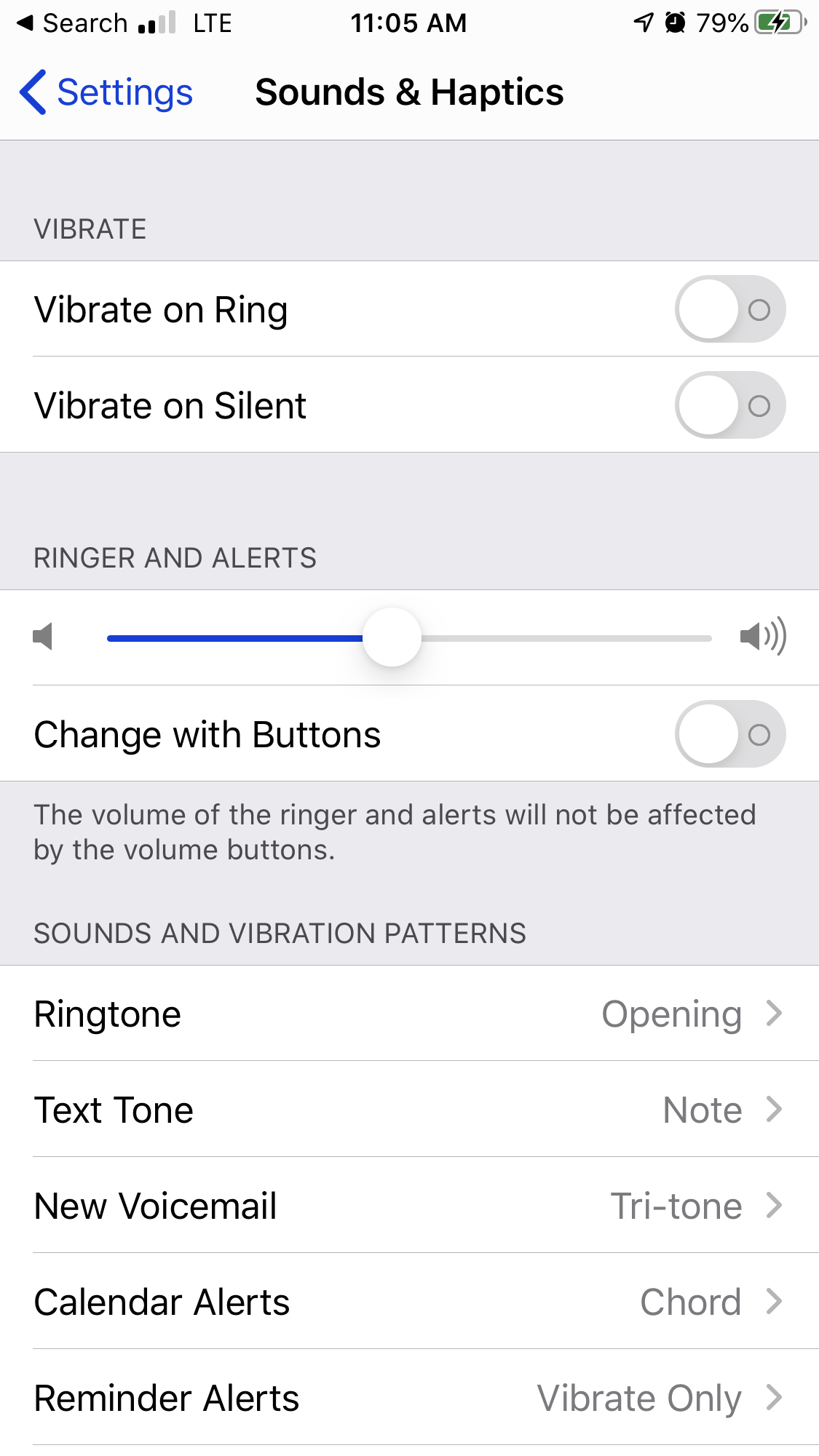819x1456 pixels.
Task: Tap the ringer volume slider
Action: [x=409, y=637]
